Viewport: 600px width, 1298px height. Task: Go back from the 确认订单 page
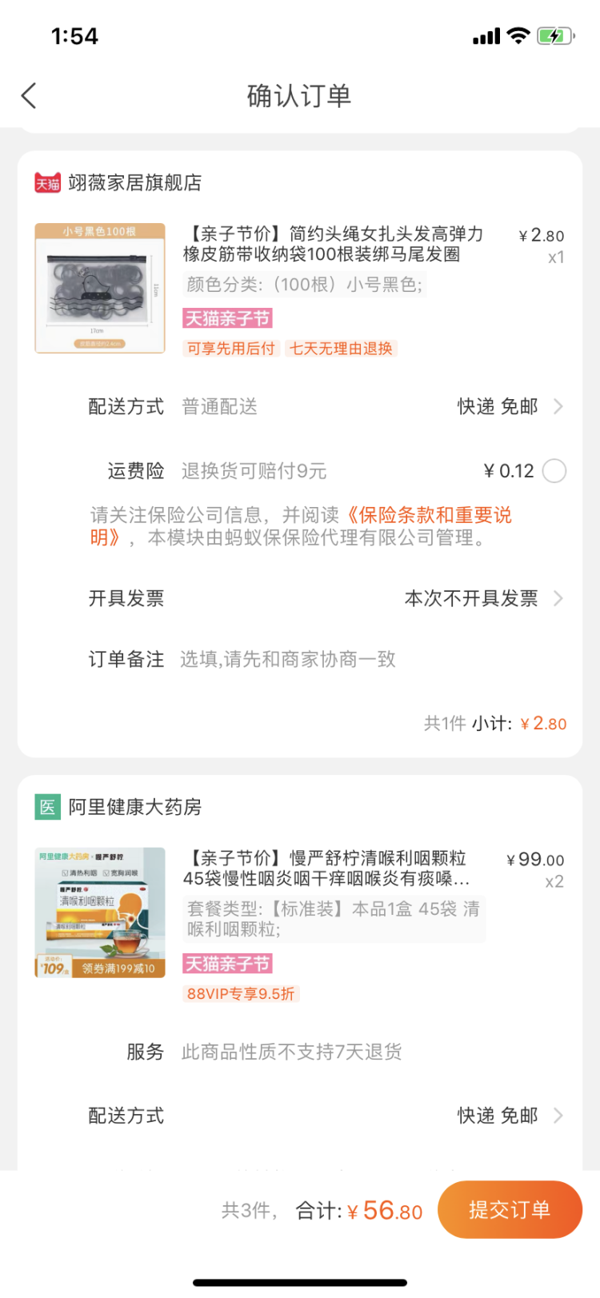29,96
